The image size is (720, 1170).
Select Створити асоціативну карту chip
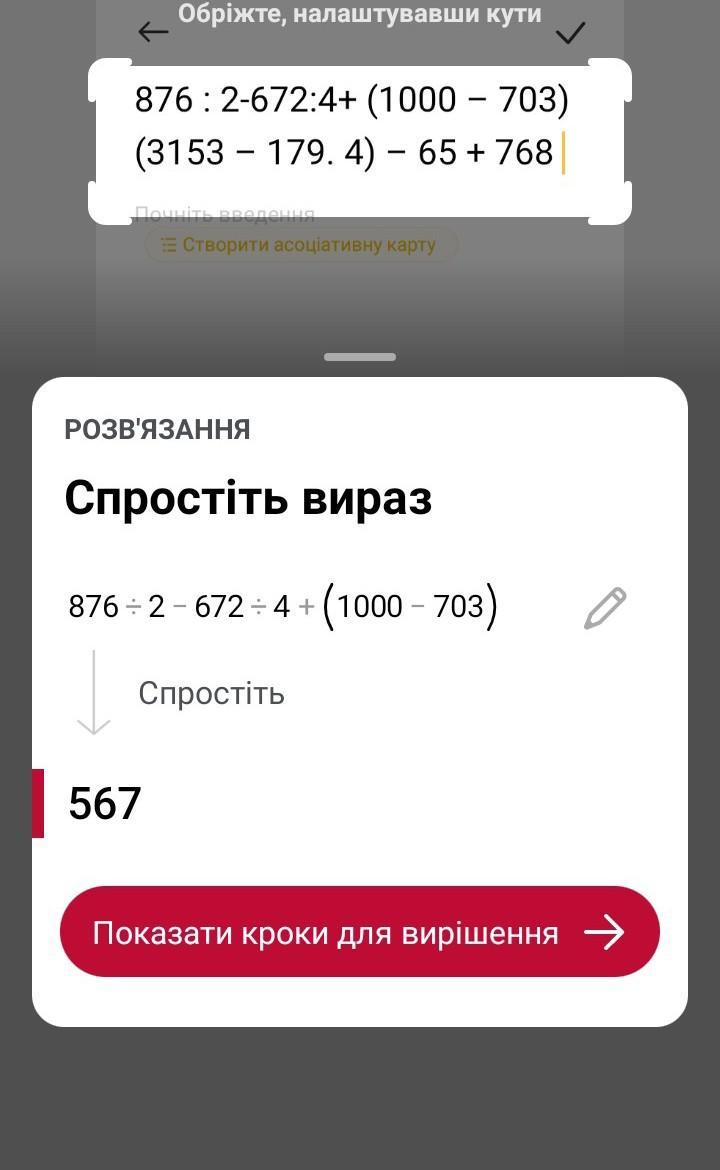pyautogui.click(x=301, y=245)
